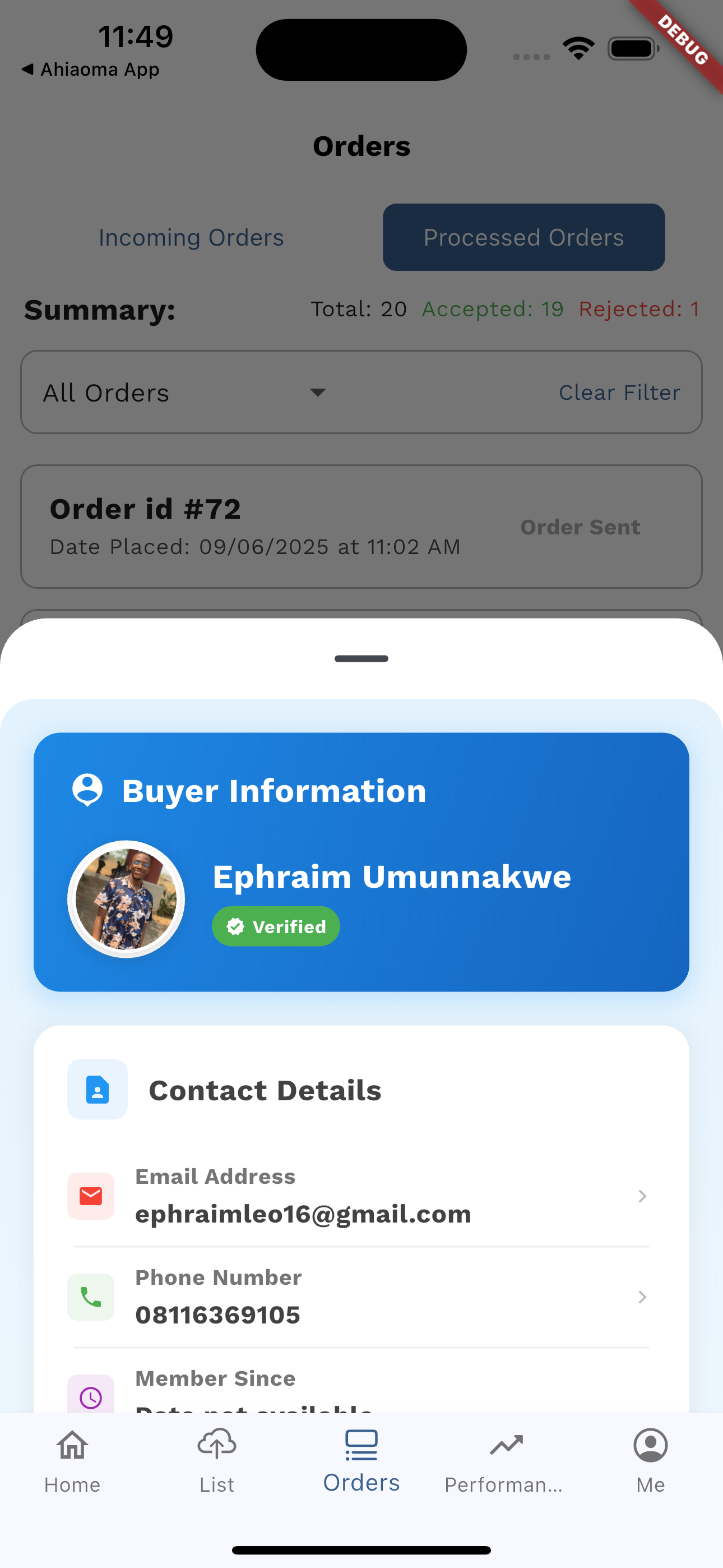Switch to the Incoming Orders tab

tap(191, 237)
